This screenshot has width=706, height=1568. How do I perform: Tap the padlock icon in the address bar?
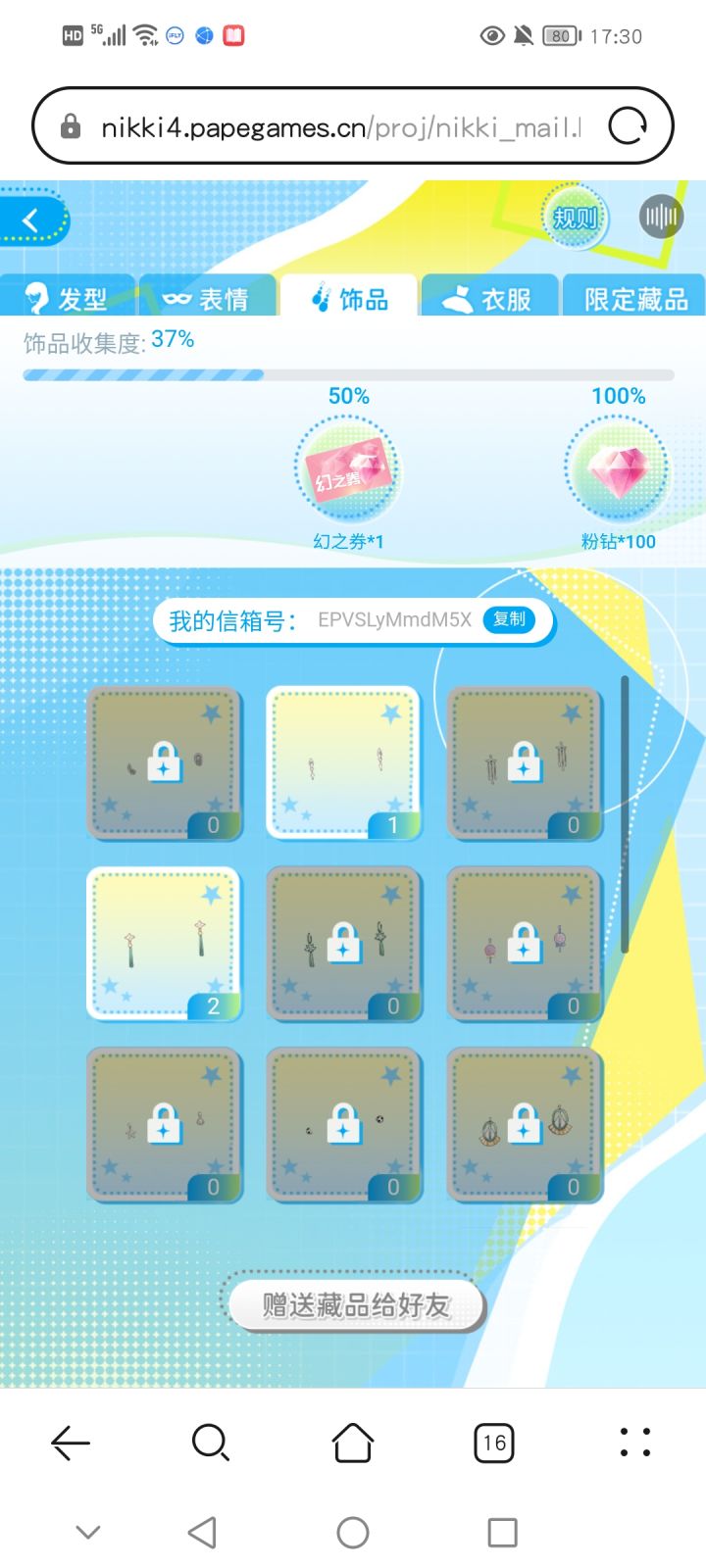tap(70, 125)
